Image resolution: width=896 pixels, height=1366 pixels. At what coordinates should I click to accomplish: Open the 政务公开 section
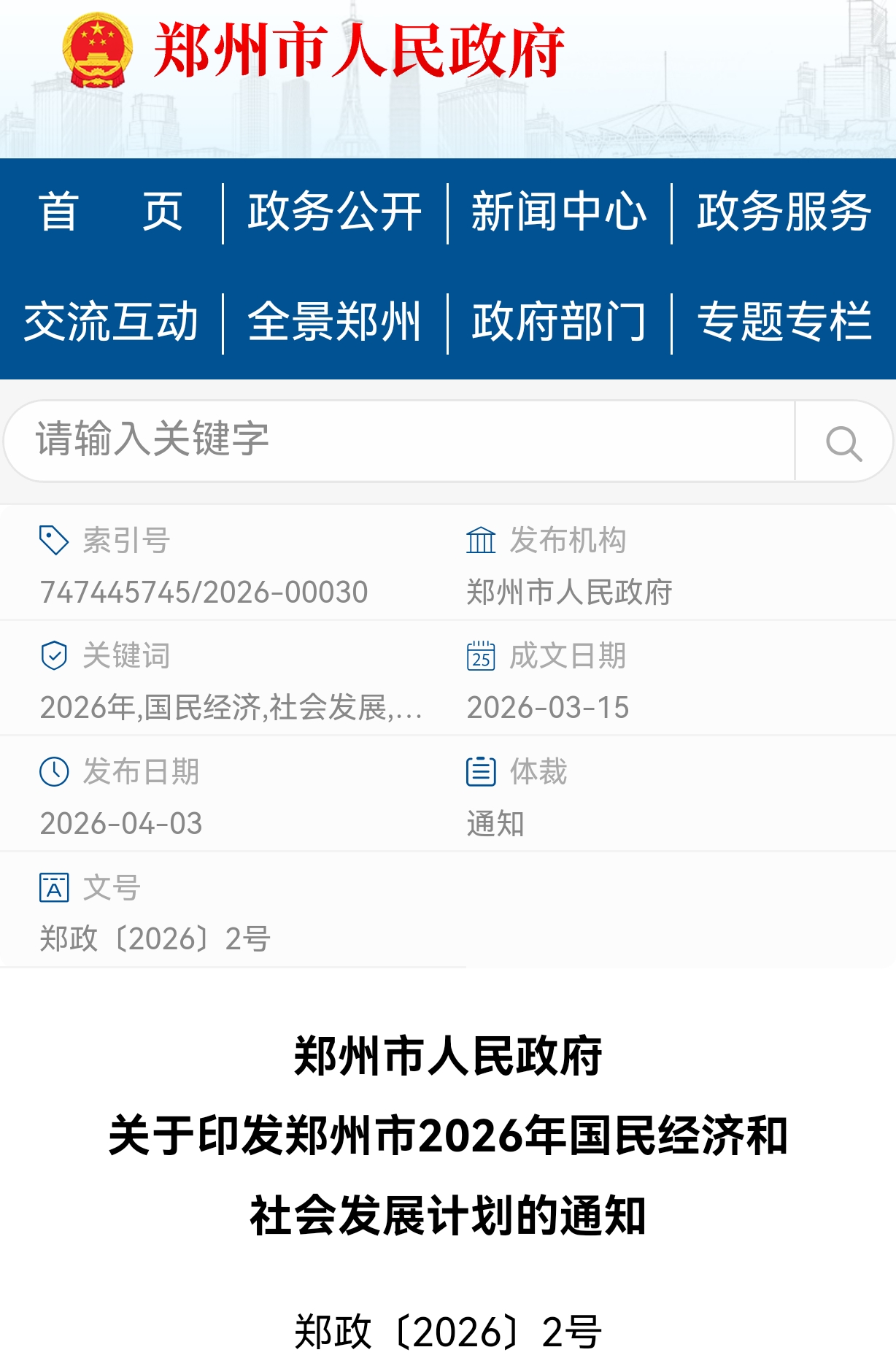tap(335, 212)
